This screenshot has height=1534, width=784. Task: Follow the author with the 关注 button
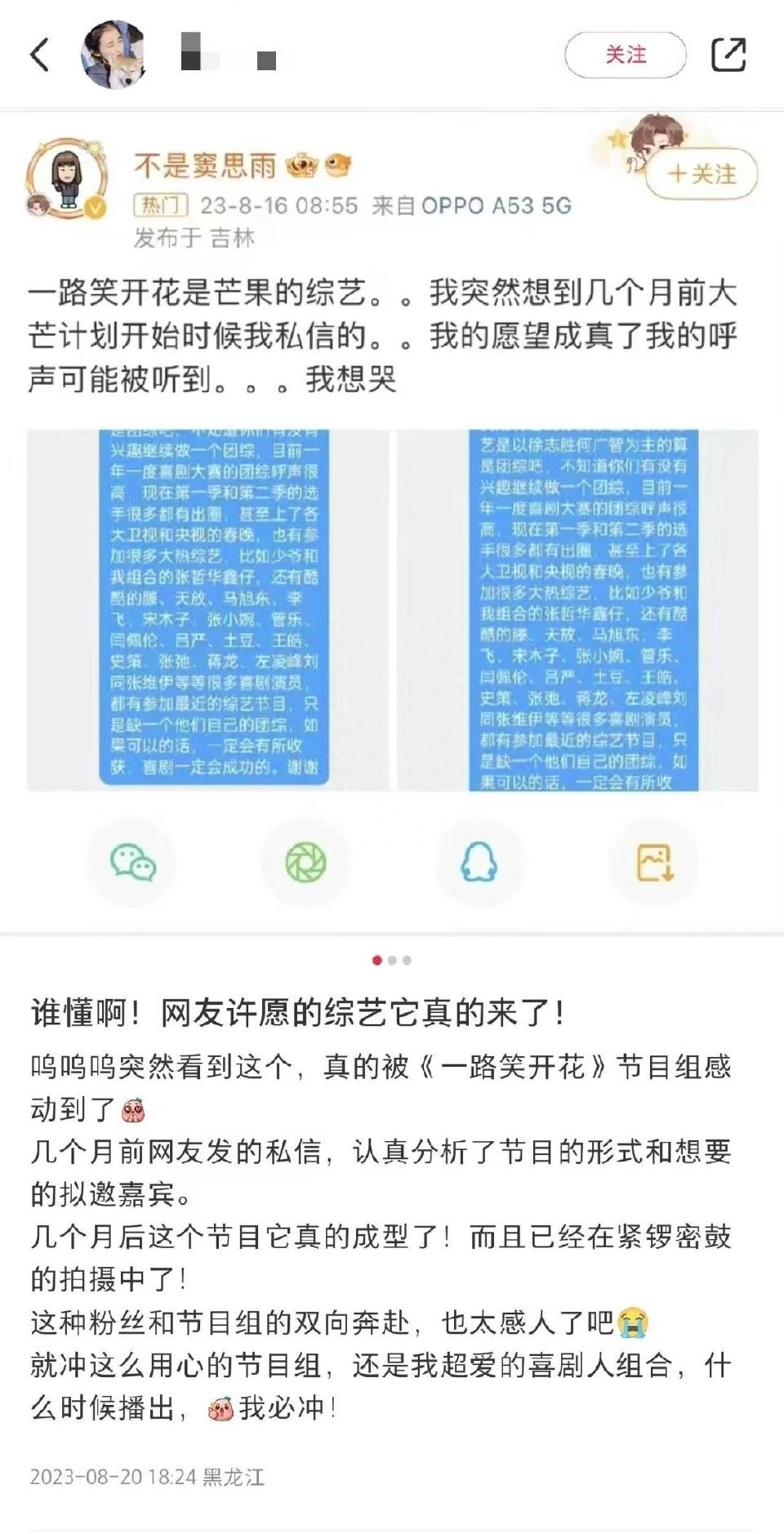click(625, 55)
